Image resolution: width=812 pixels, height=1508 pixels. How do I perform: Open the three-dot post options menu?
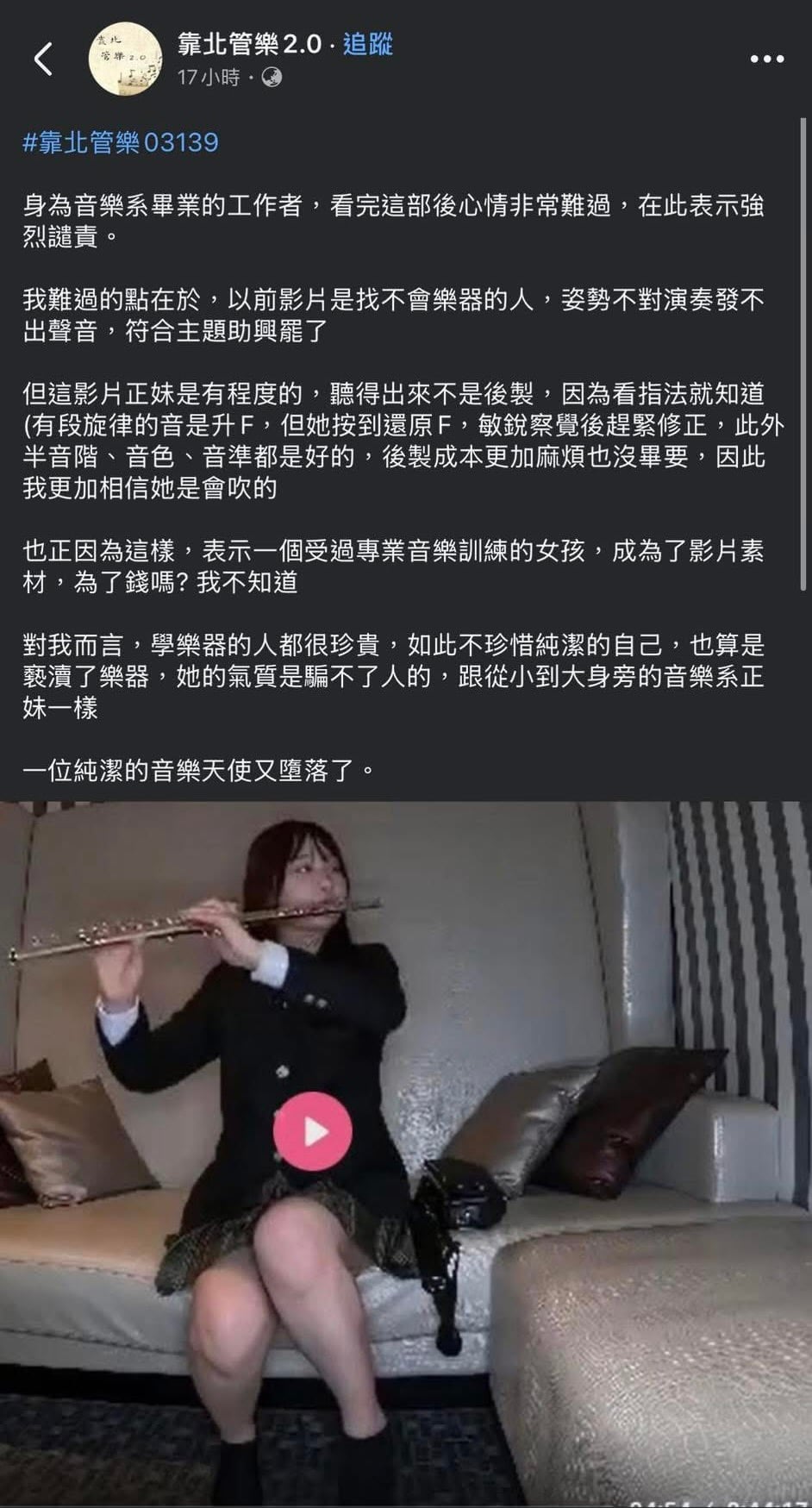click(x=766, y=59)
